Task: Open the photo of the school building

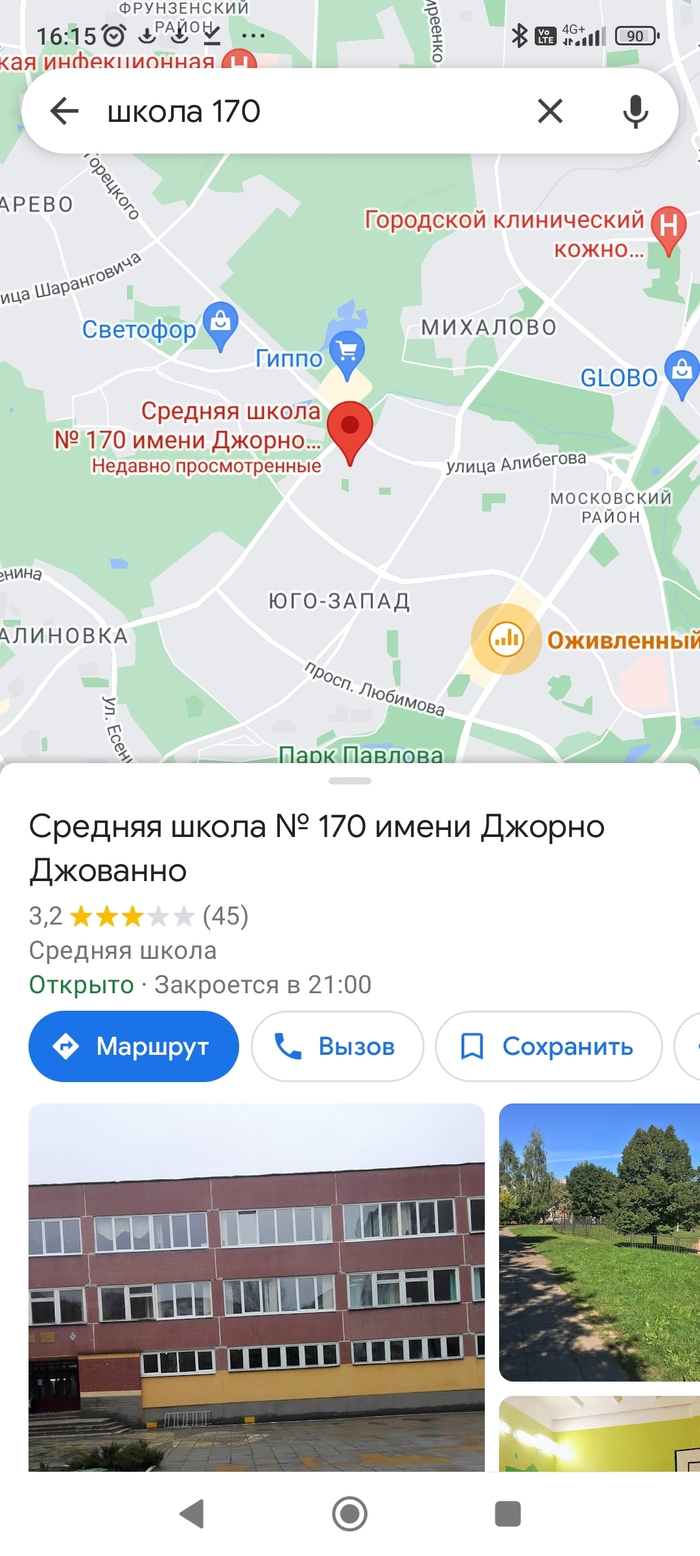Action: (x=256, y=1286)
